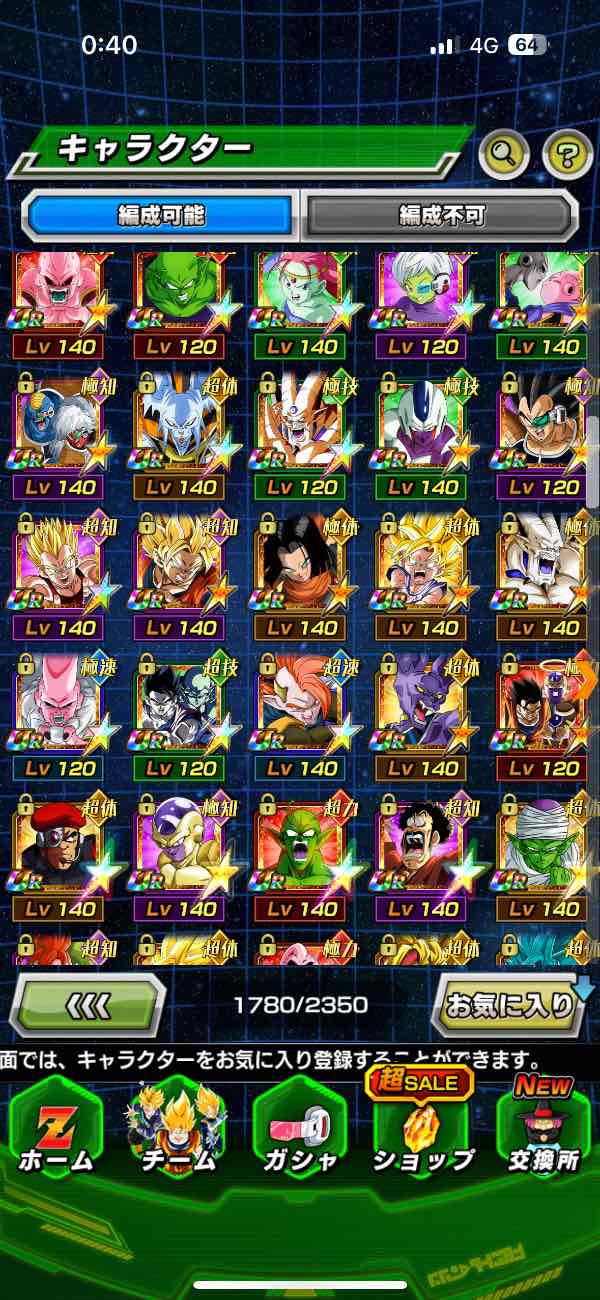600x1300 pixels.
Task: Open the magnifying glass search icon
Action: pyautogui.click(x=504, y=153)
